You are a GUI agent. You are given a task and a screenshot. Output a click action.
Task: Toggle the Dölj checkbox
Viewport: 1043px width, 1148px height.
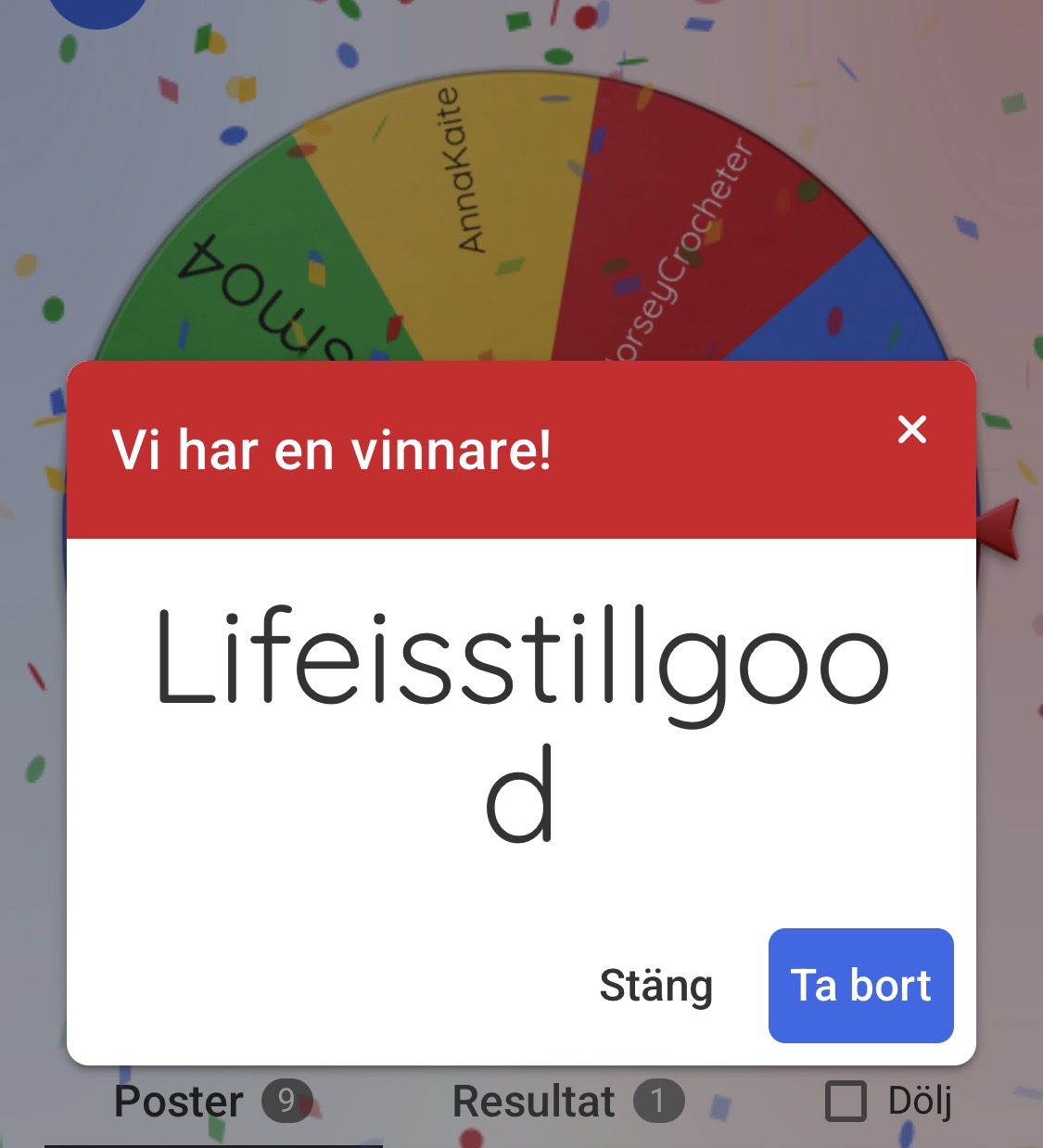pyautogui.click(x=846, y=1102)
